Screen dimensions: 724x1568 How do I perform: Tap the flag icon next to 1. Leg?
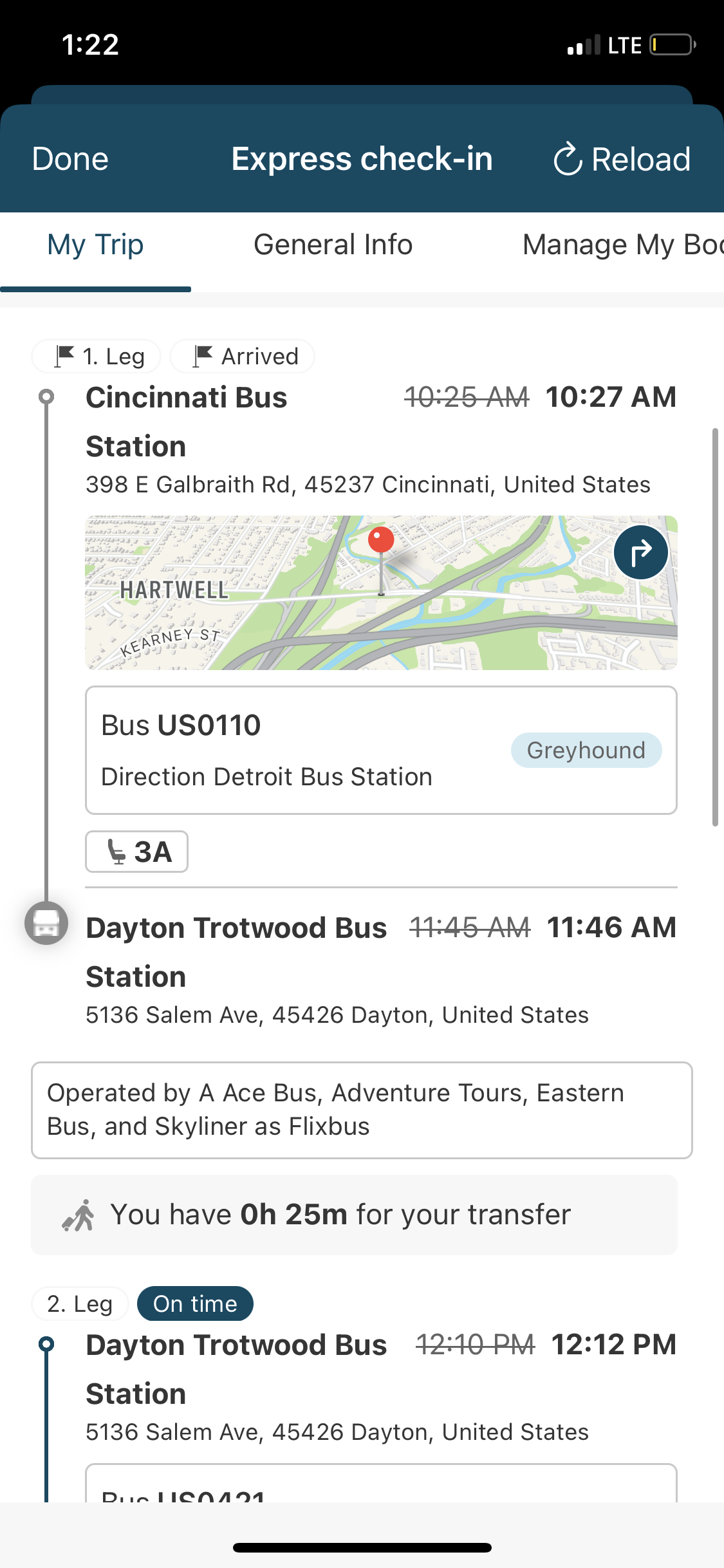tap(62, 355)
